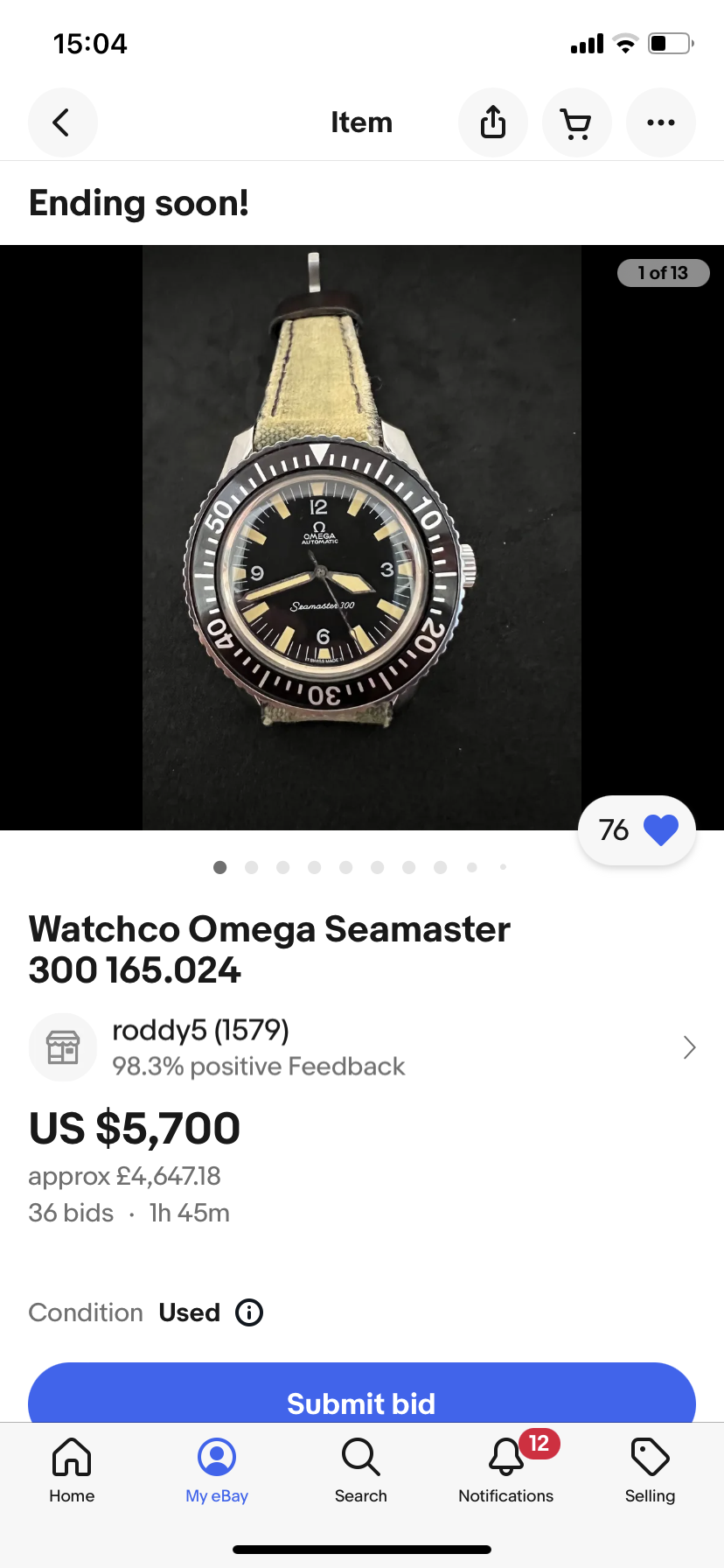Open seller roddy5's profile
The image size is (724, 1568).
coord(362,1047)
